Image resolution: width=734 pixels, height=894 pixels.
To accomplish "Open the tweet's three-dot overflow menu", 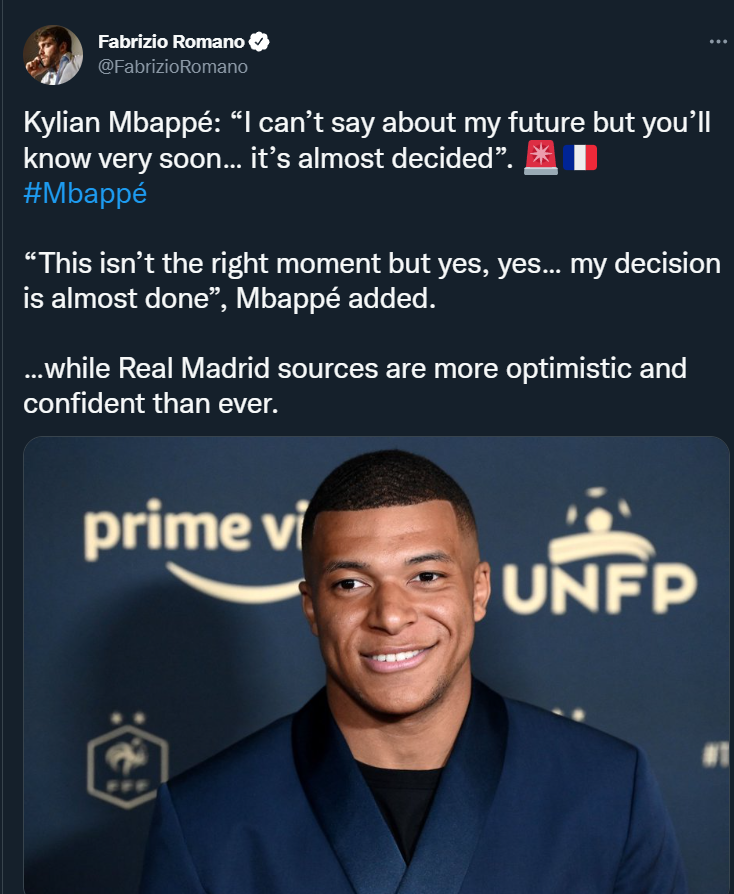I will coord(718,42).
